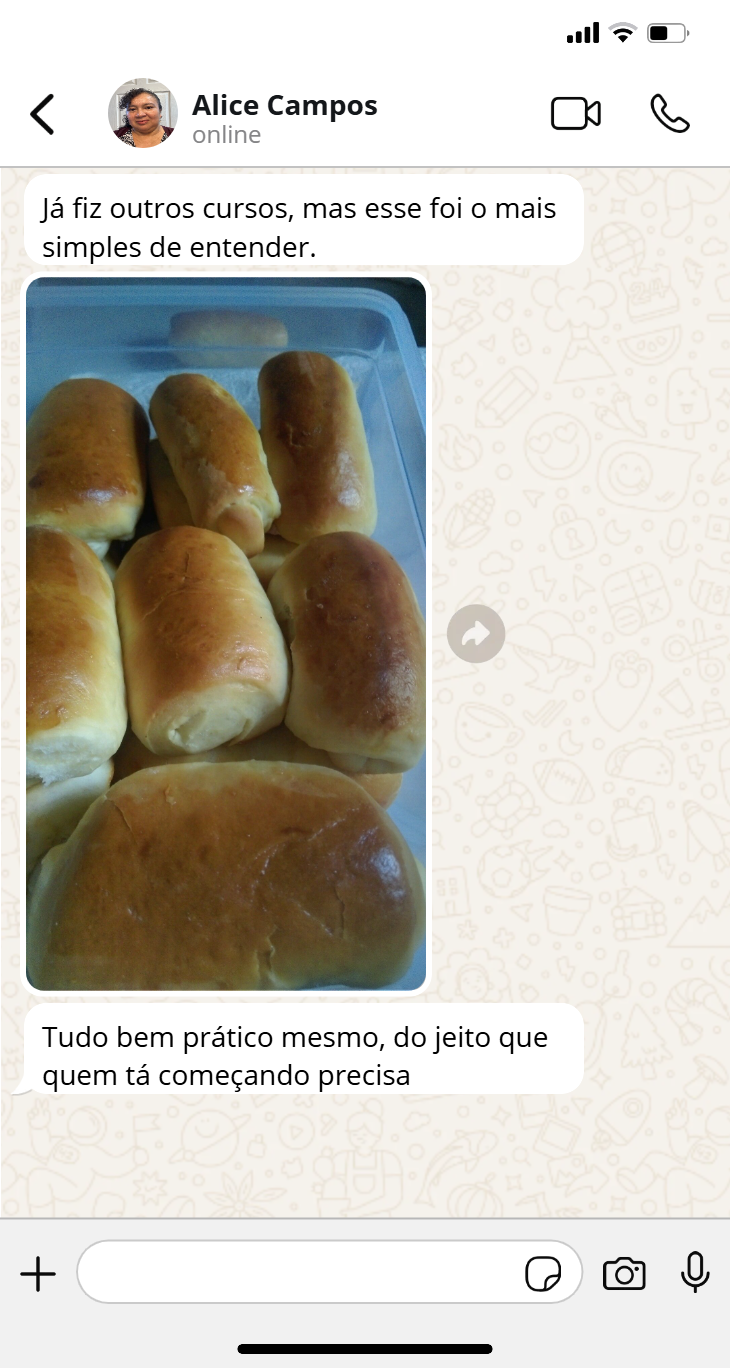The image size is (730, 1368).
Task: Start a video call with Alice Campos
Action: pos(576,114)
